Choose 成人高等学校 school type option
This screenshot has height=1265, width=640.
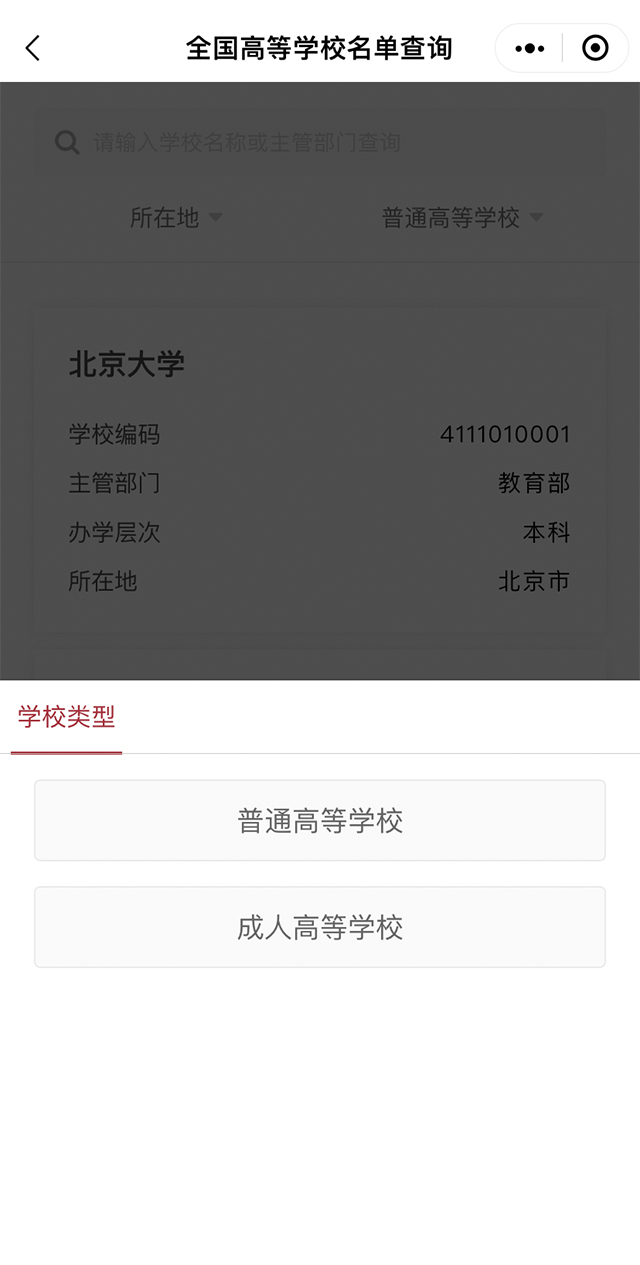(320, 927)
